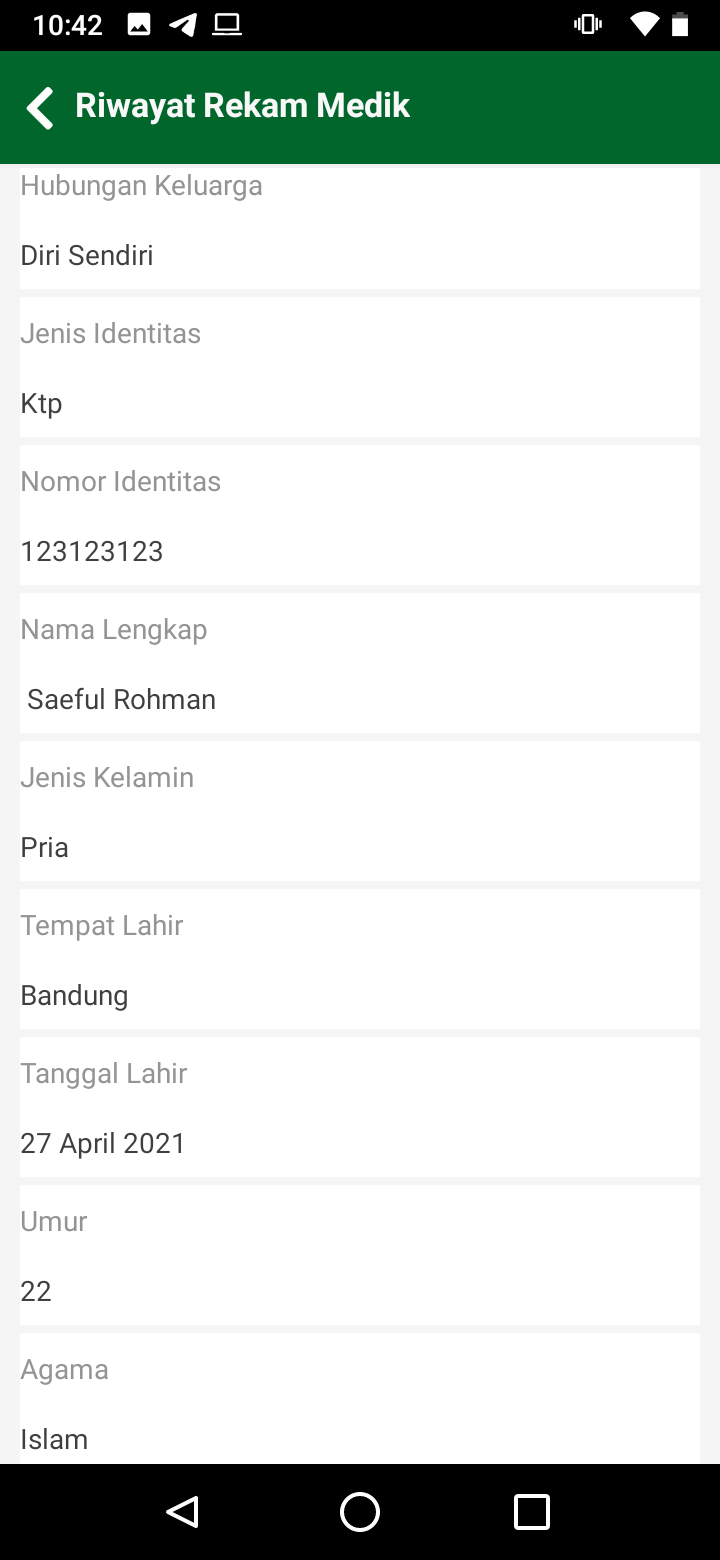720x1560 pixels.
Task: Tap the system back button
Action: pos(182,1512)
